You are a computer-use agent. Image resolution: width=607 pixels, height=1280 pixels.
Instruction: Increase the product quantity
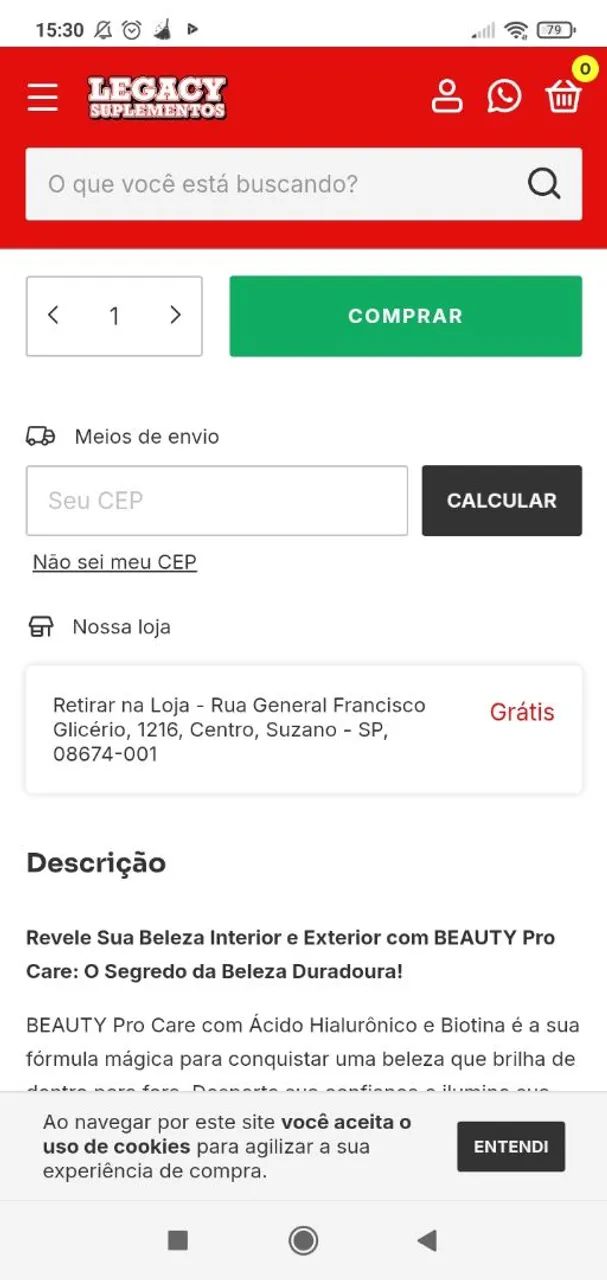pos(175,316)
